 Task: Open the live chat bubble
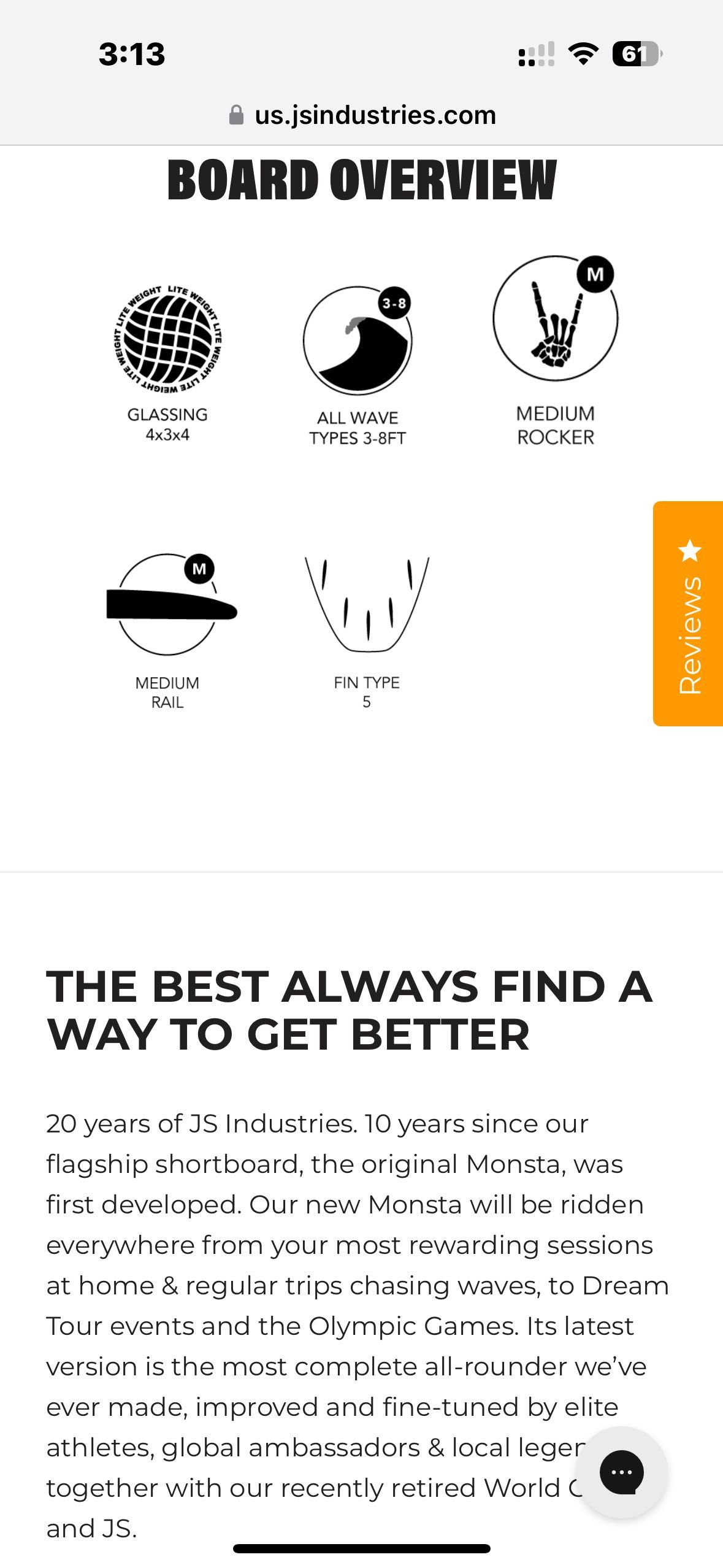tap(621, 1472)
